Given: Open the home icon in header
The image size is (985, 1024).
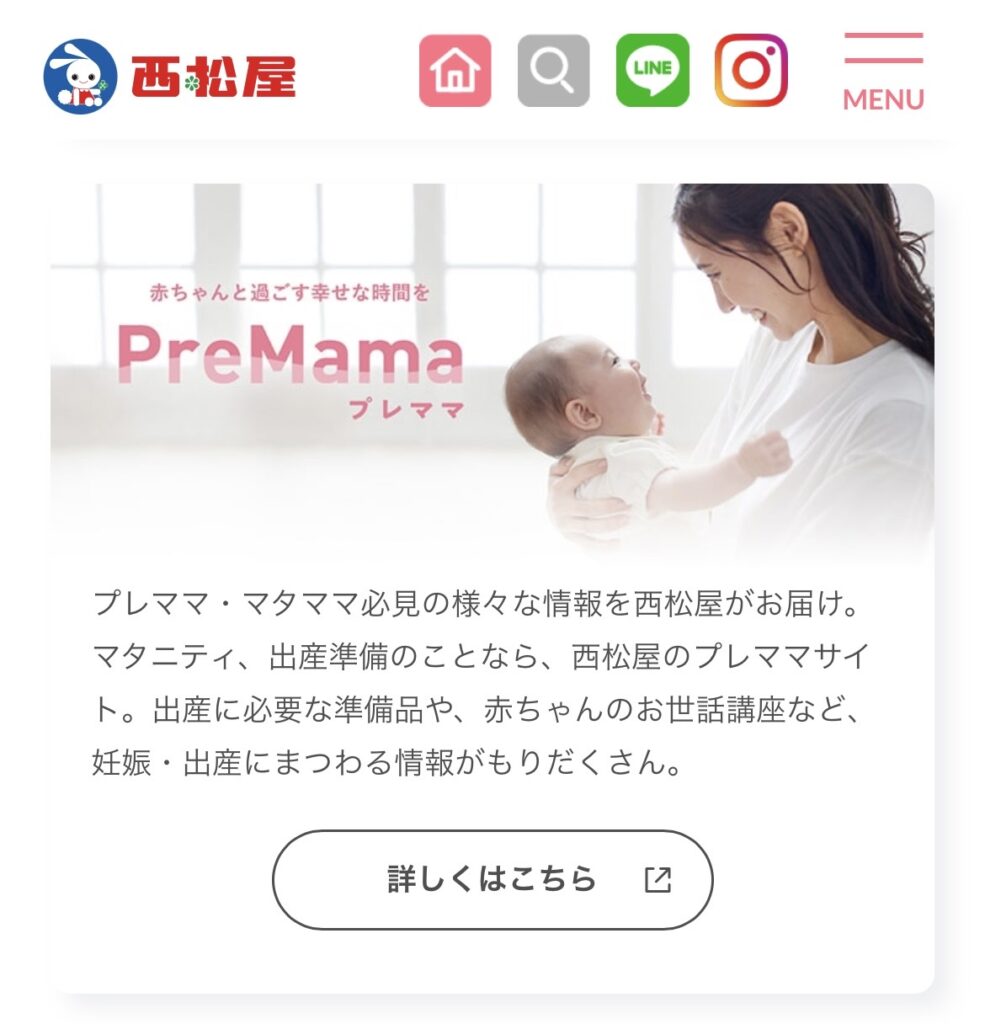Looking at the screenshot, I should click(454, 71).
